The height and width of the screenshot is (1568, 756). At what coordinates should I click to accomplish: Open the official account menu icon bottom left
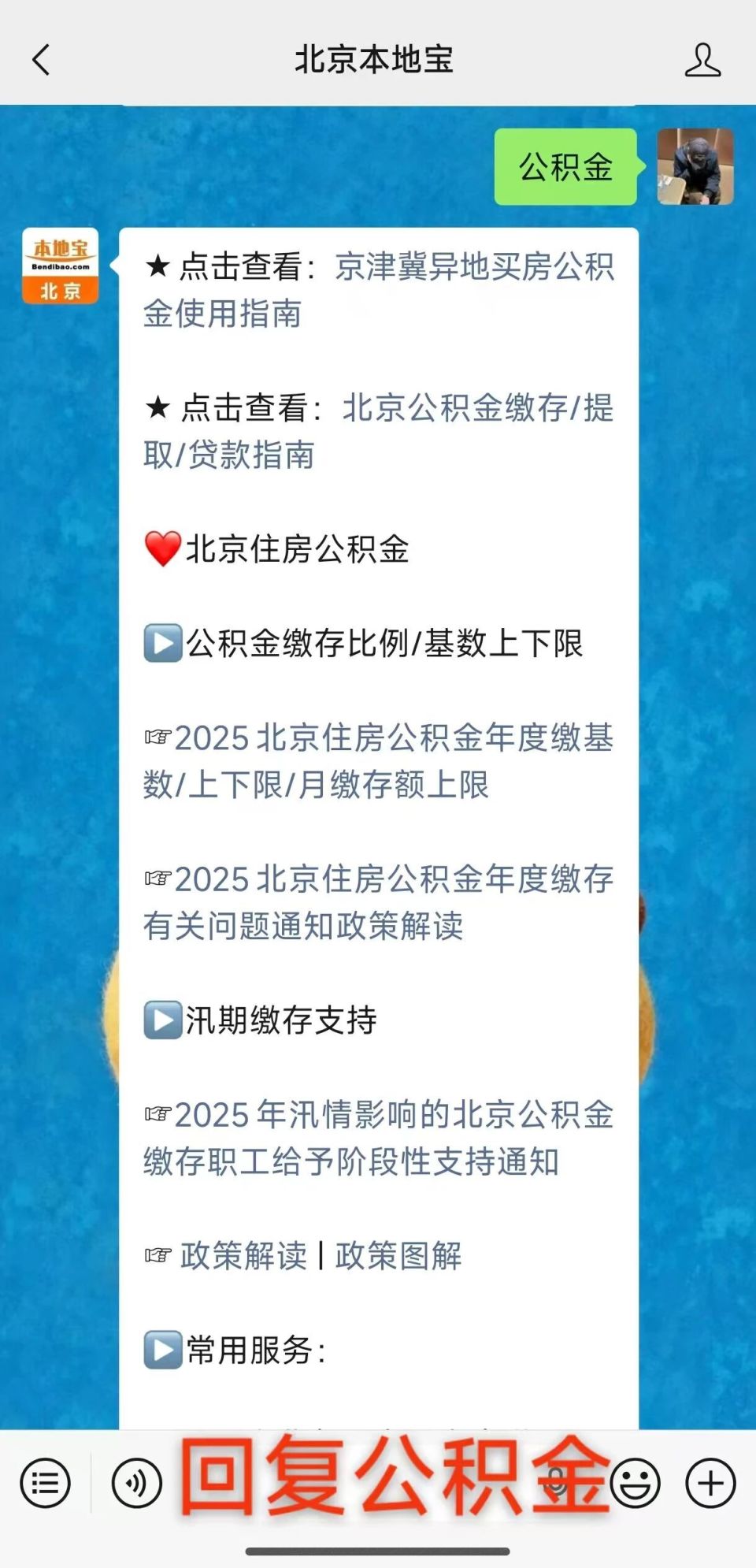(45, 1482)
